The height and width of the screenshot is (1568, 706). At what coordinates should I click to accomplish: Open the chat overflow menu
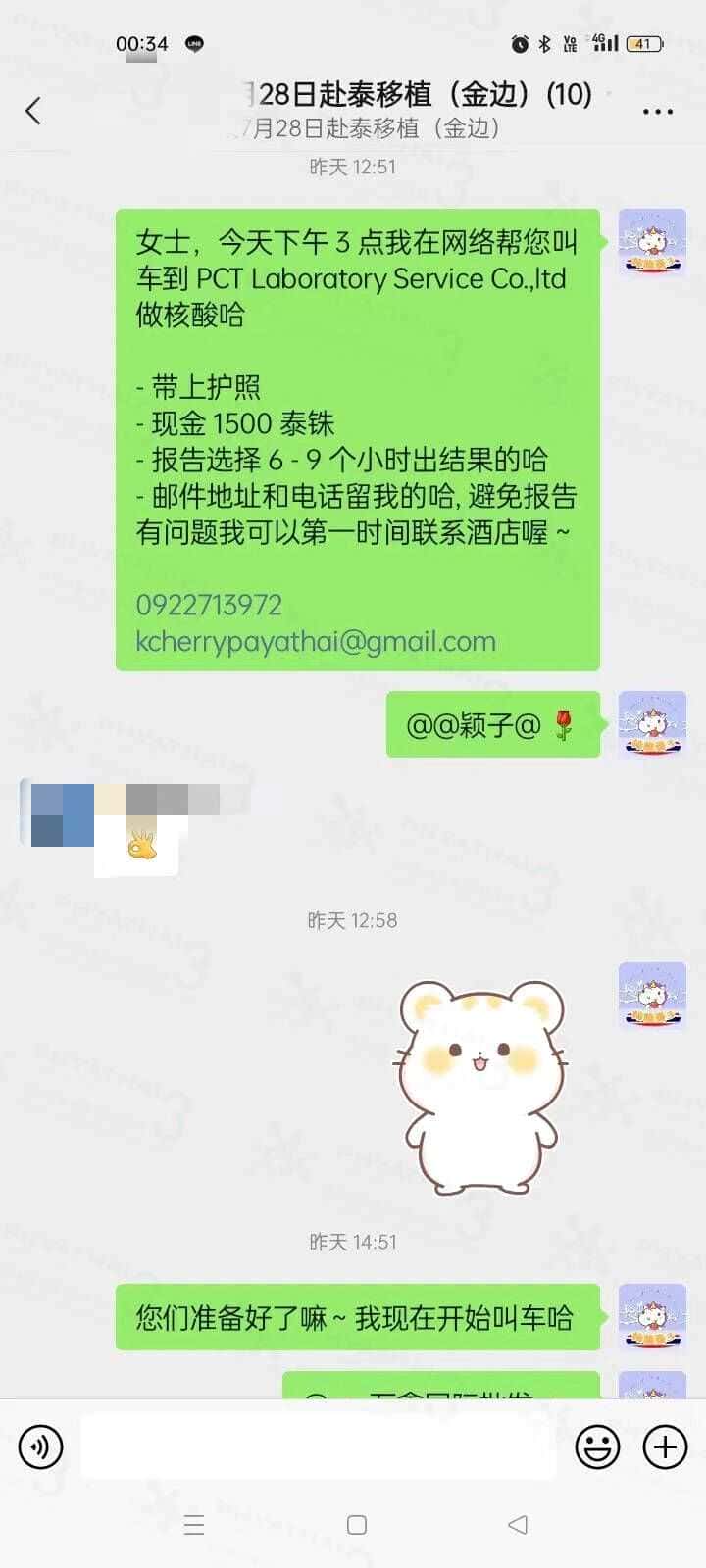click(657, 112)
